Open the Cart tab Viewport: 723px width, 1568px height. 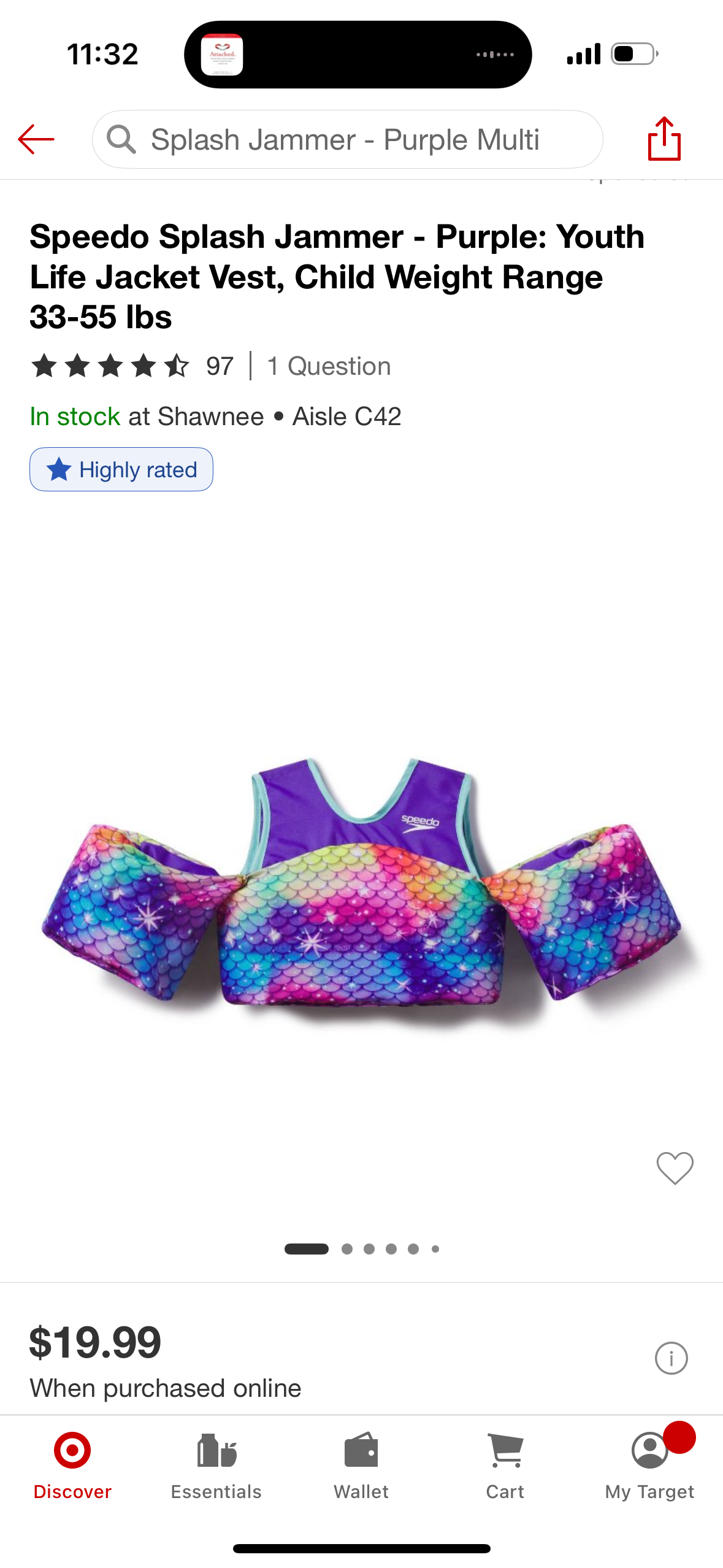pos(505,1465)
